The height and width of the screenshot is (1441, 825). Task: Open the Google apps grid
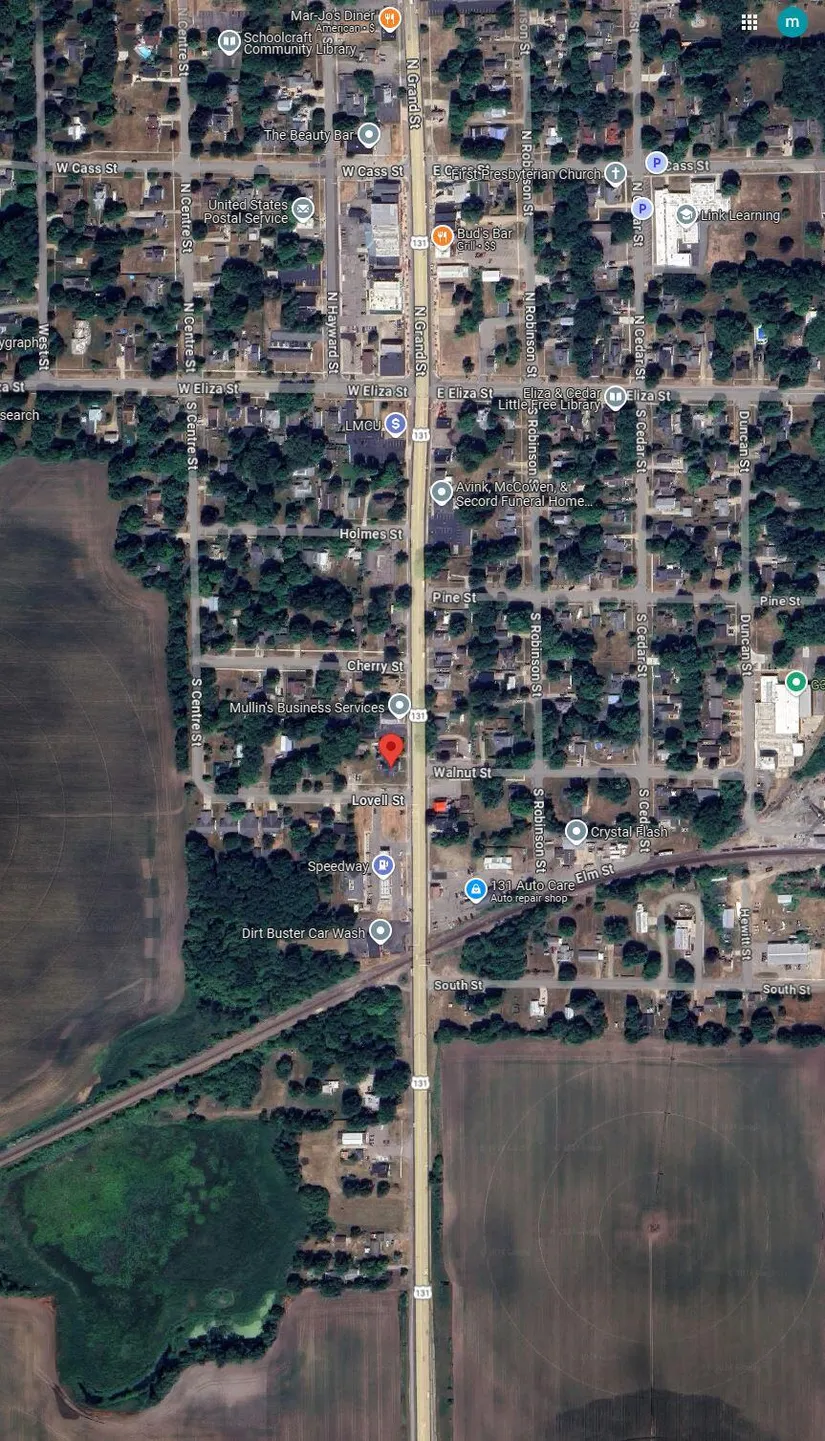point(749,22)
